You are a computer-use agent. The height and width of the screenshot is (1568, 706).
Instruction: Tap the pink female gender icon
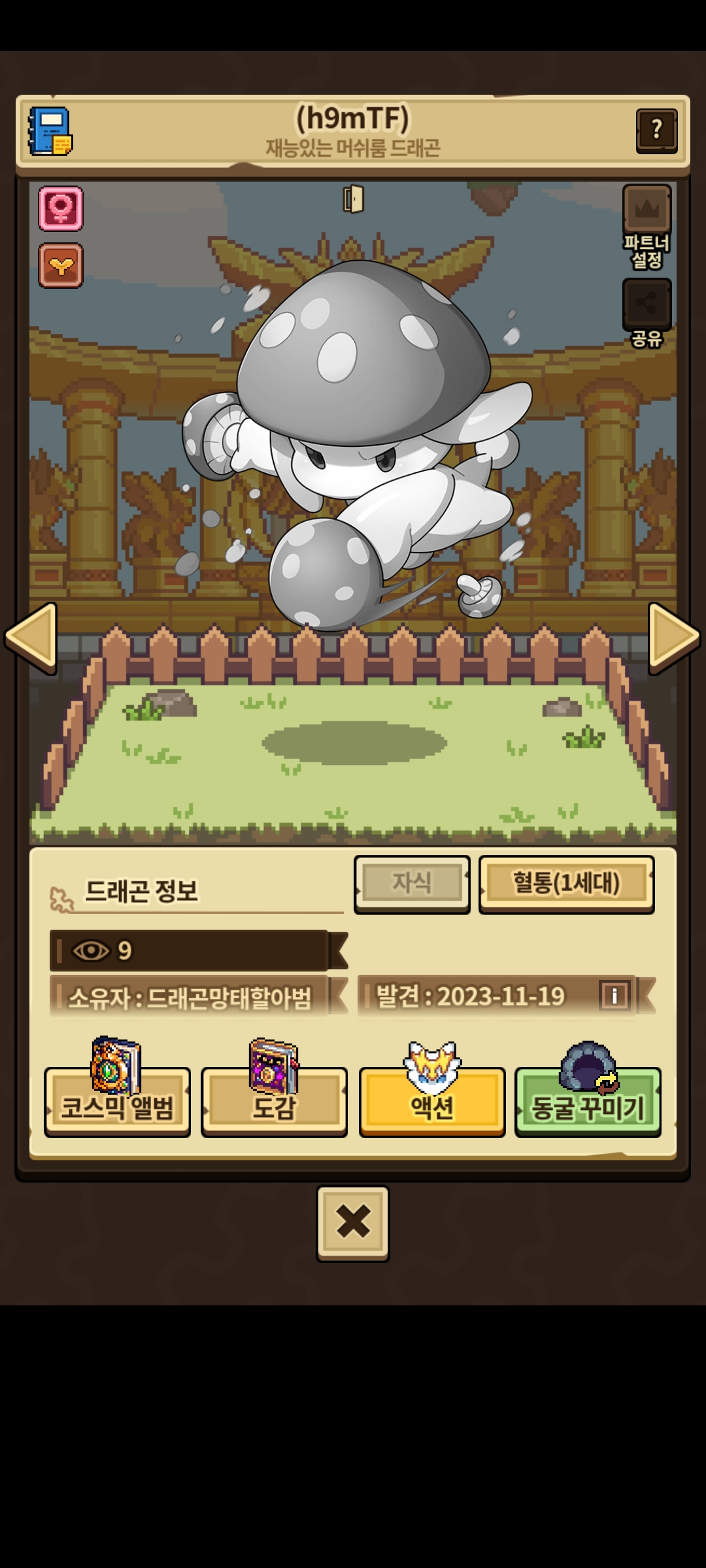pos(61,208)
